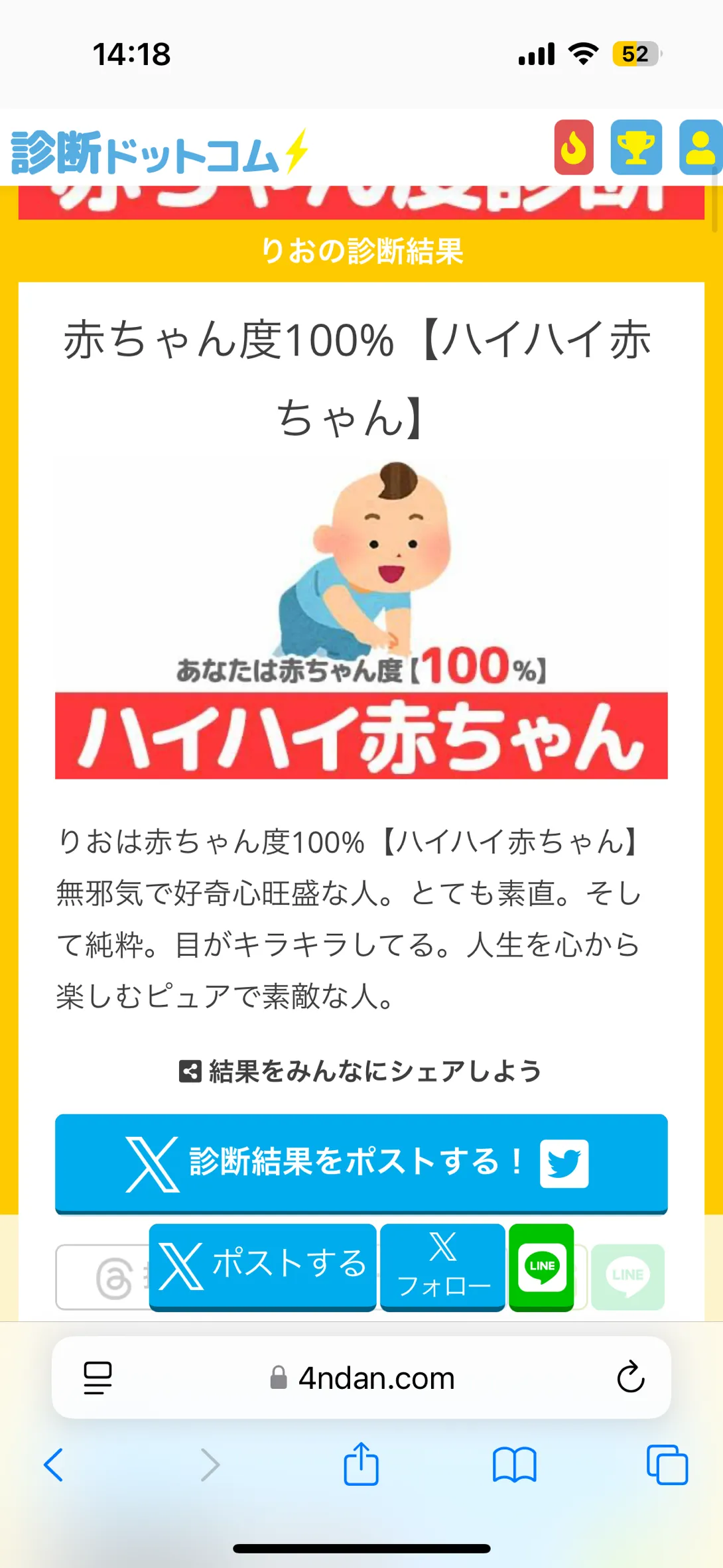Image resolution: width=723 pixels, height=1568 pixels.
Task: Tap the floating ポストする button
Action: [x=263, y=1266]
